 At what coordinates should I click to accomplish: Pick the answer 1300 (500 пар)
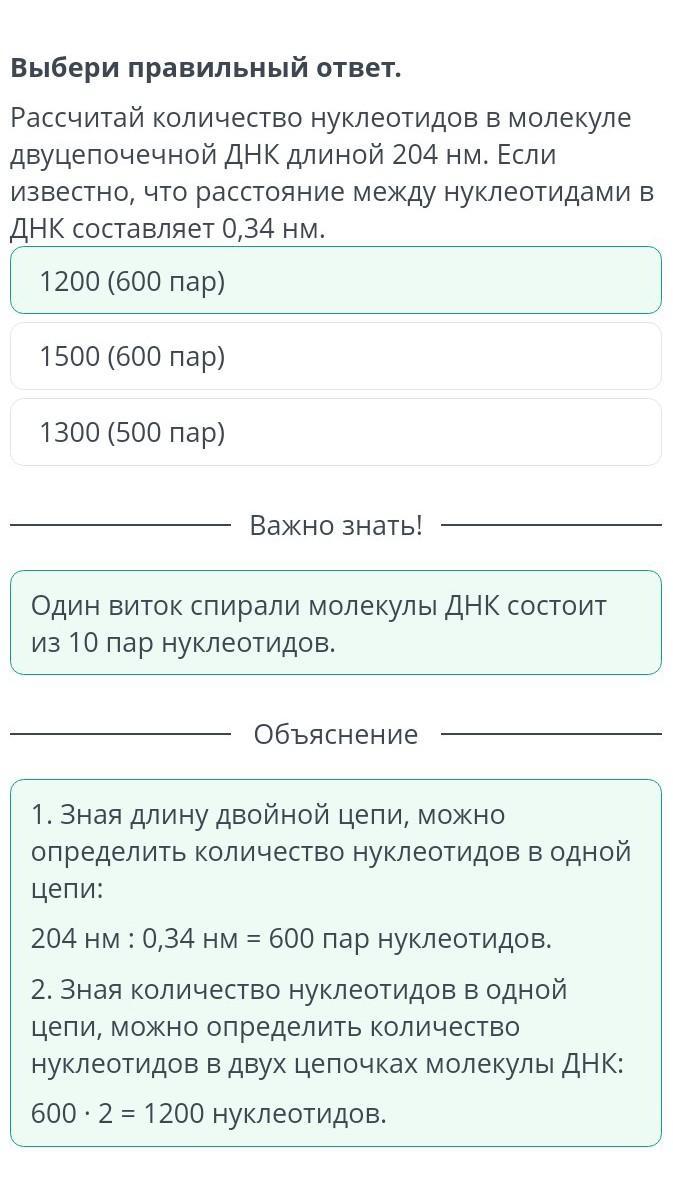click(335, 432)
